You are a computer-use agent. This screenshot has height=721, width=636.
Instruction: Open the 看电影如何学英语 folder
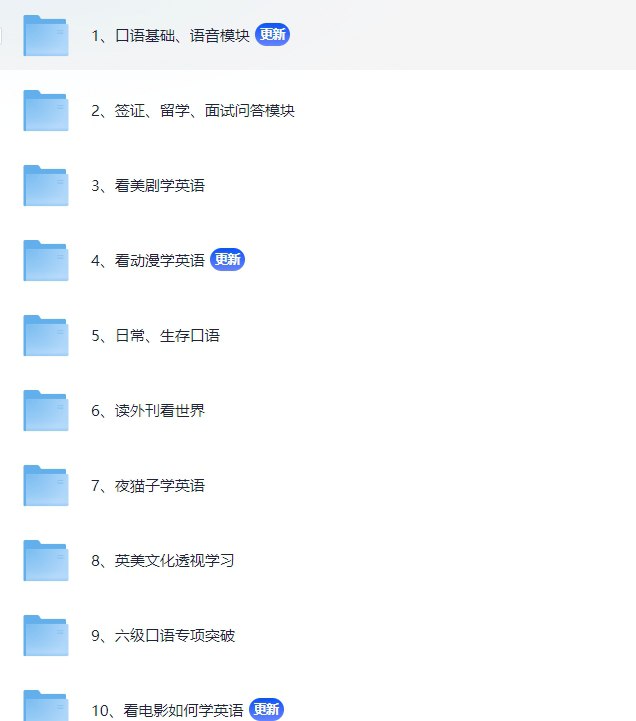[166, 710]
